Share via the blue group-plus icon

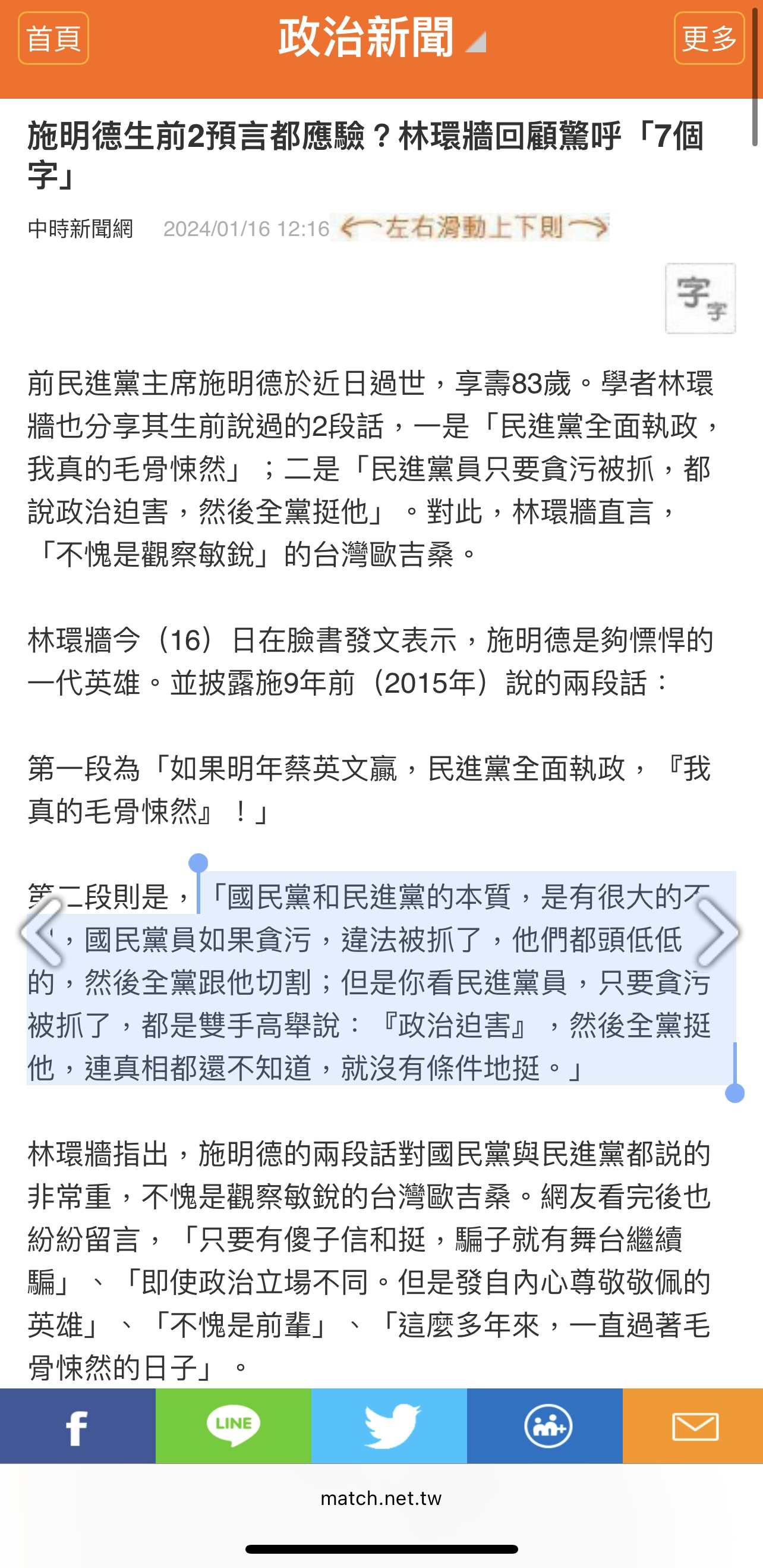coord(545,1426)
